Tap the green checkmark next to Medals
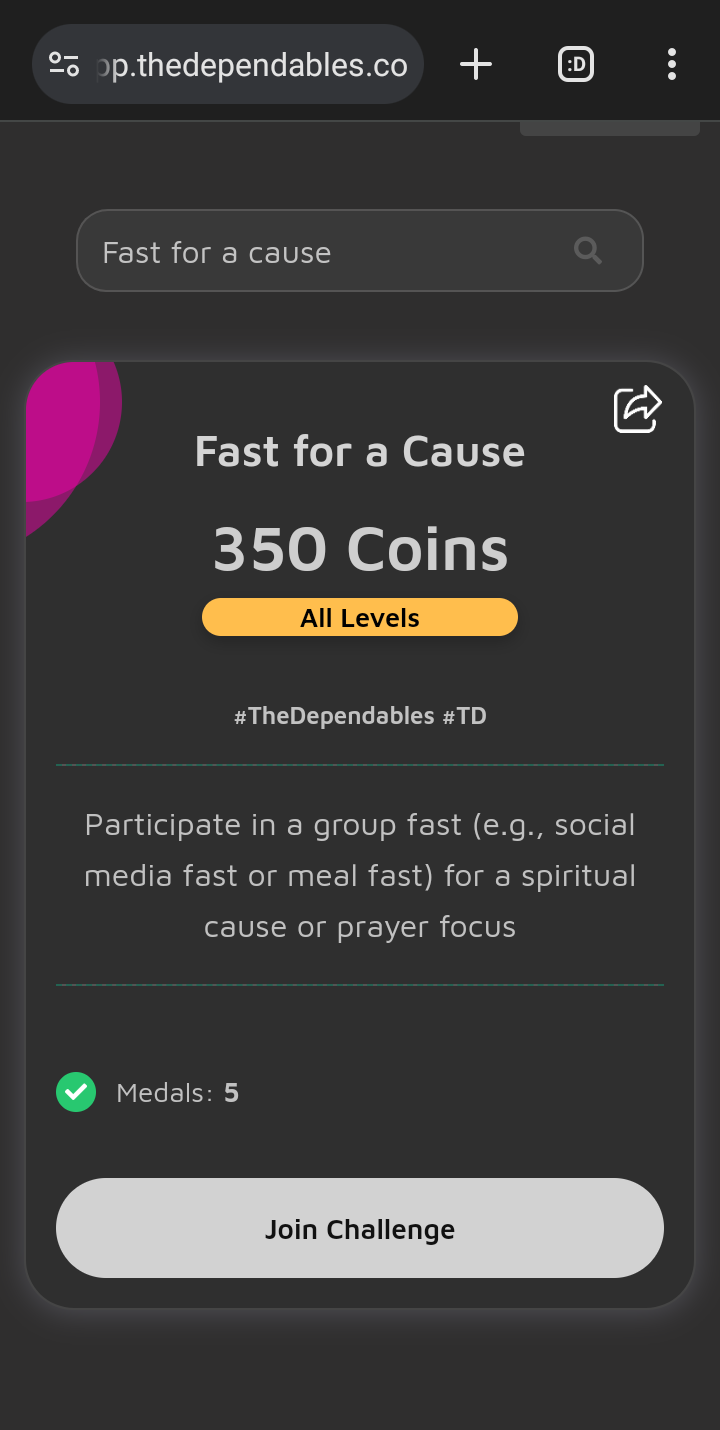The image size is (720, 1430). (76, 1092)
